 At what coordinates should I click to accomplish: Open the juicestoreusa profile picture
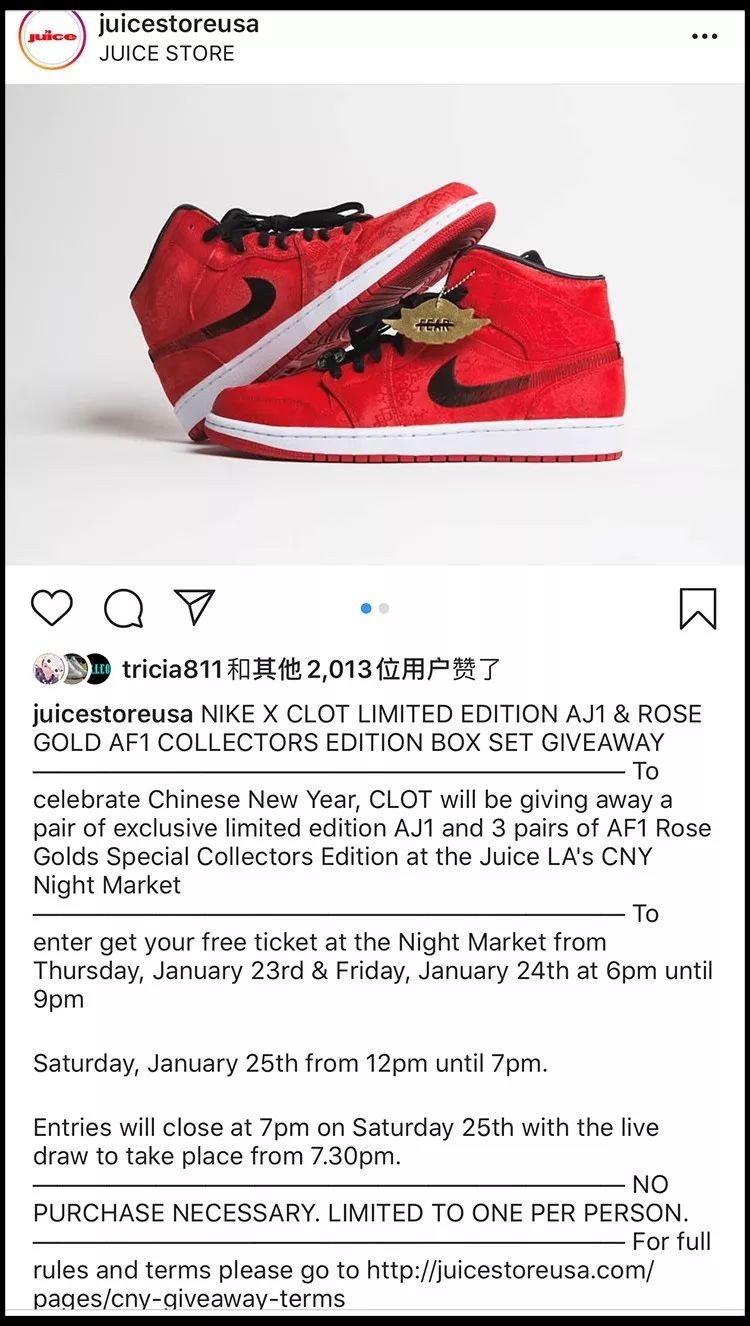click(x=52, y=37)
